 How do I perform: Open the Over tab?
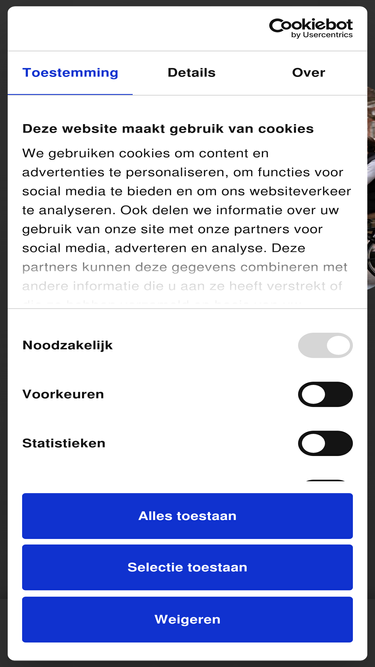click(x=308, y=73)
